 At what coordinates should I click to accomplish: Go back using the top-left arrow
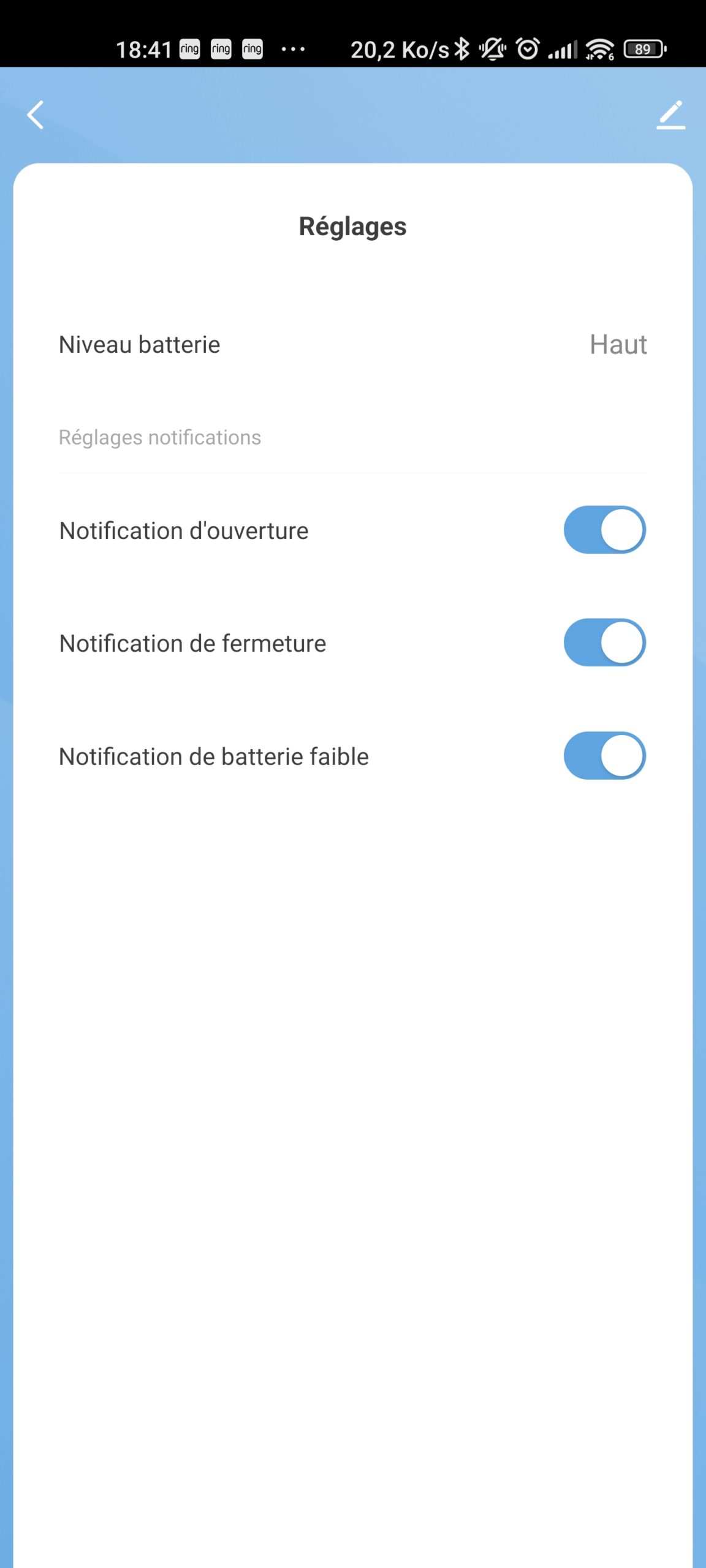[x=36, y=115]
